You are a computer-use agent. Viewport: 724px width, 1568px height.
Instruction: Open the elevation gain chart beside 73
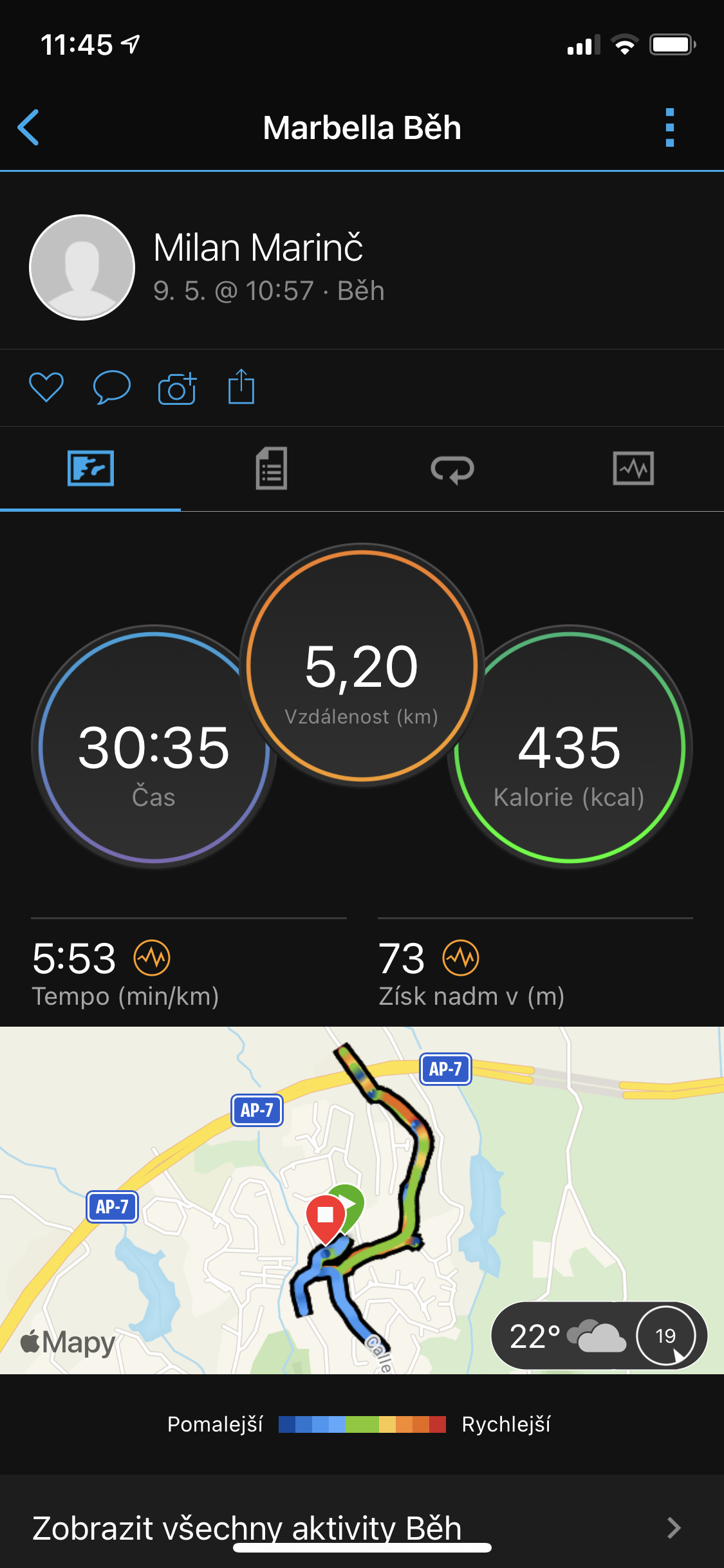(461, 958)
